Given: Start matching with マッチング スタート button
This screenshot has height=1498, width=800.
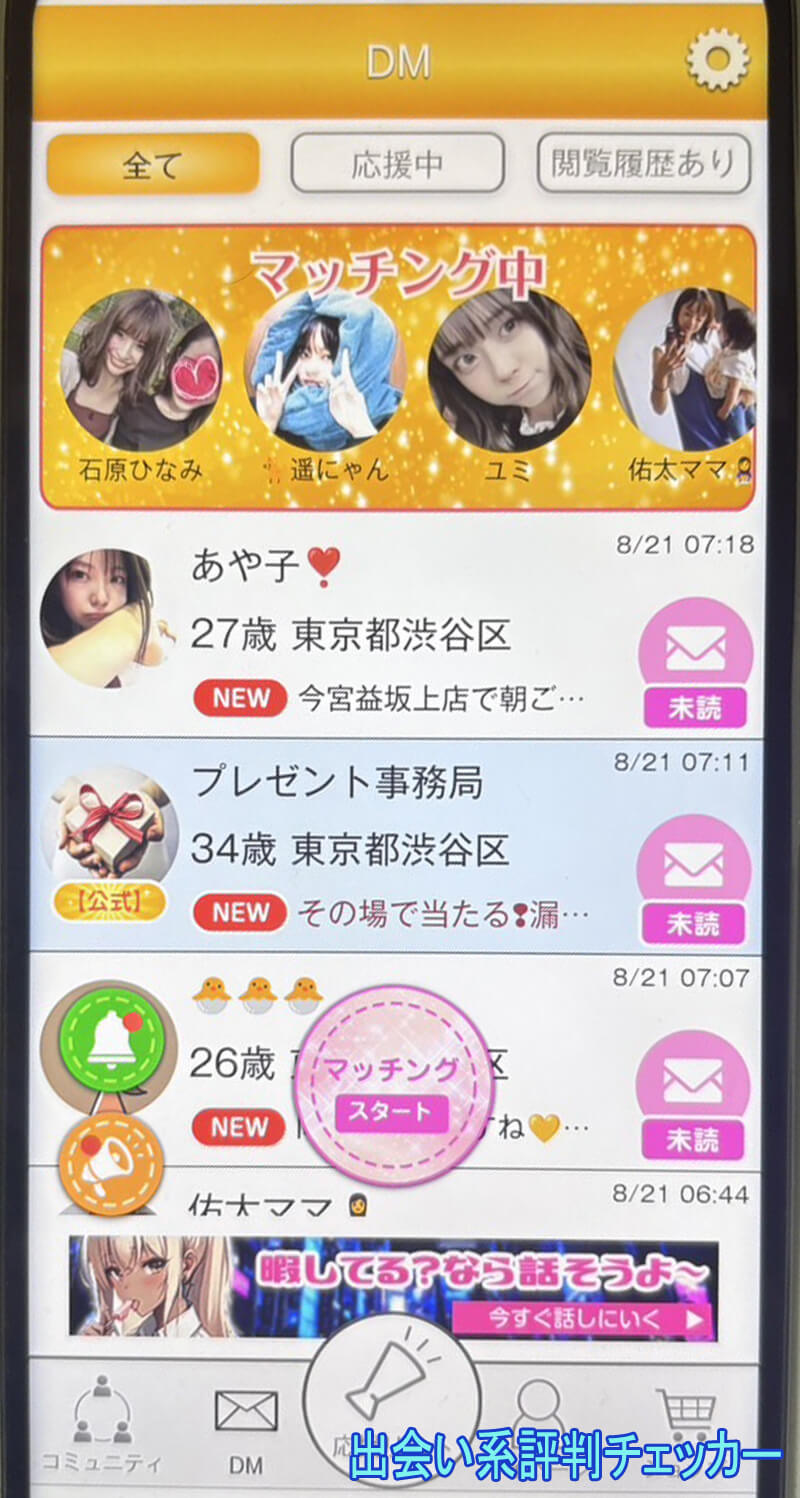Looking at the screenshot, I should [392, 1087].
